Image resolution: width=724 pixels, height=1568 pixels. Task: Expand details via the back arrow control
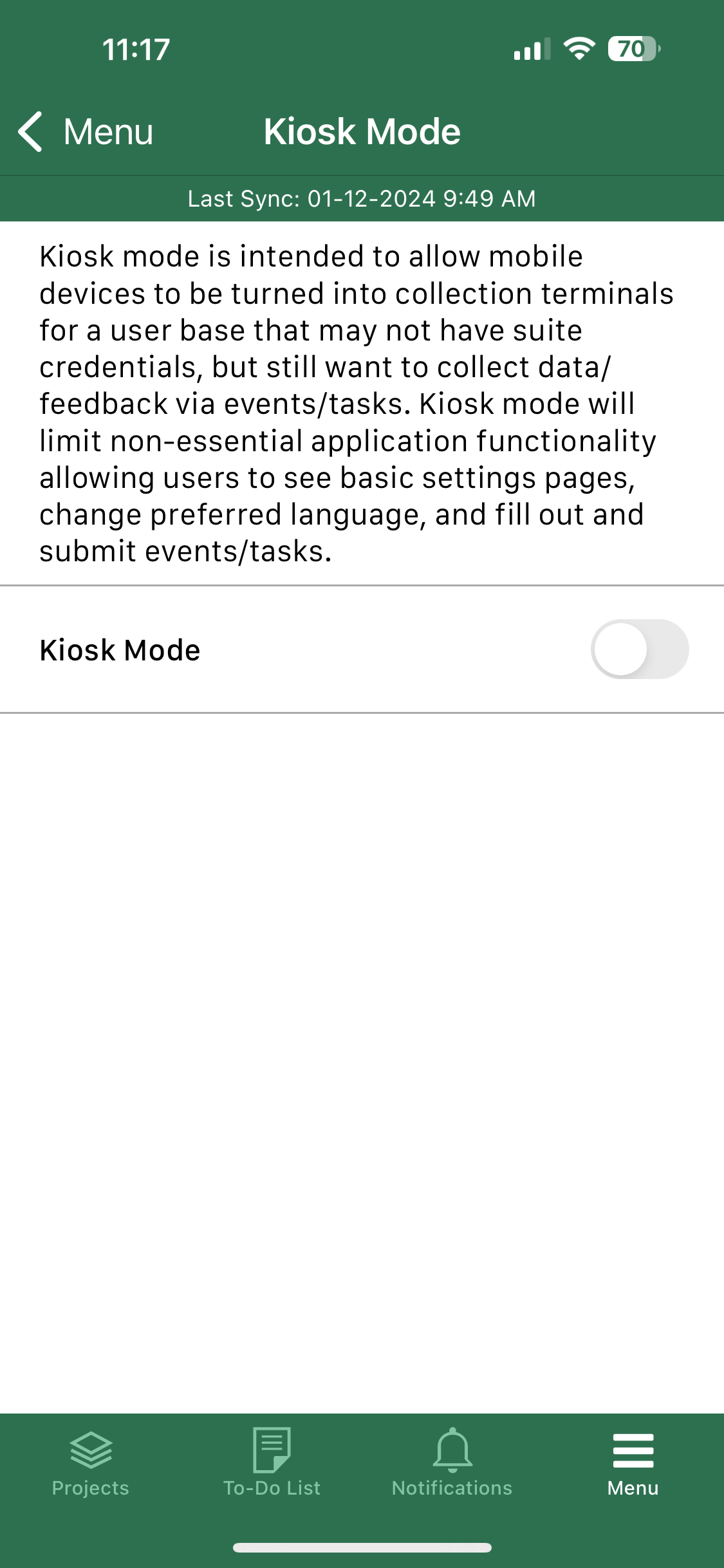[29, 131]
